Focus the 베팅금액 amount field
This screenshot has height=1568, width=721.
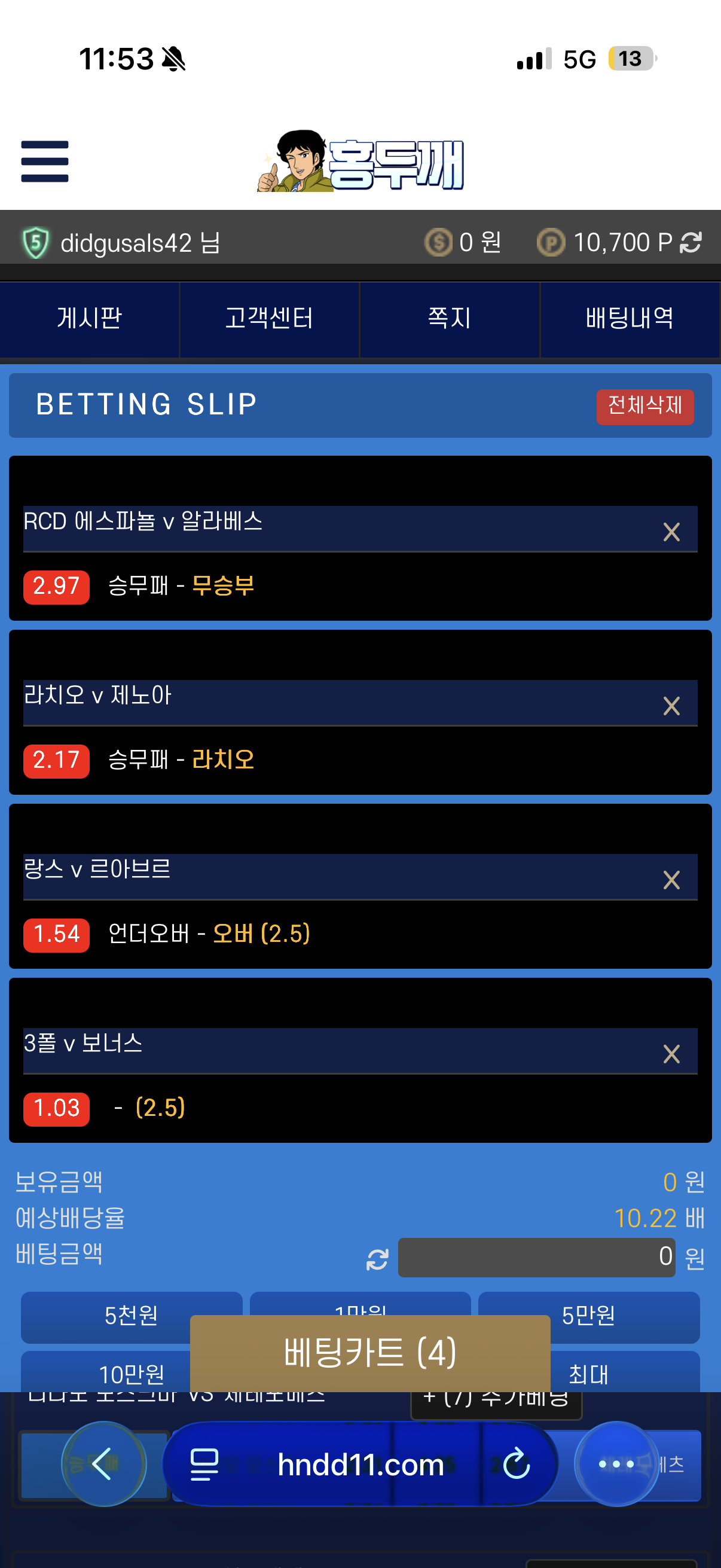536,1257
